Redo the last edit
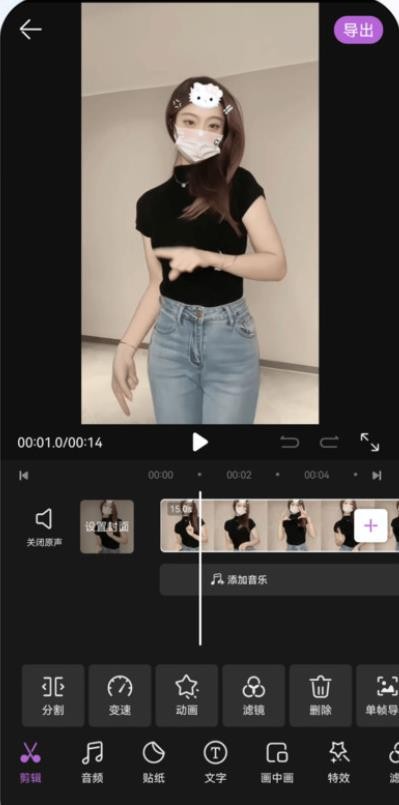This screenshot has height=805, width=399. click(x=329, y=442)
